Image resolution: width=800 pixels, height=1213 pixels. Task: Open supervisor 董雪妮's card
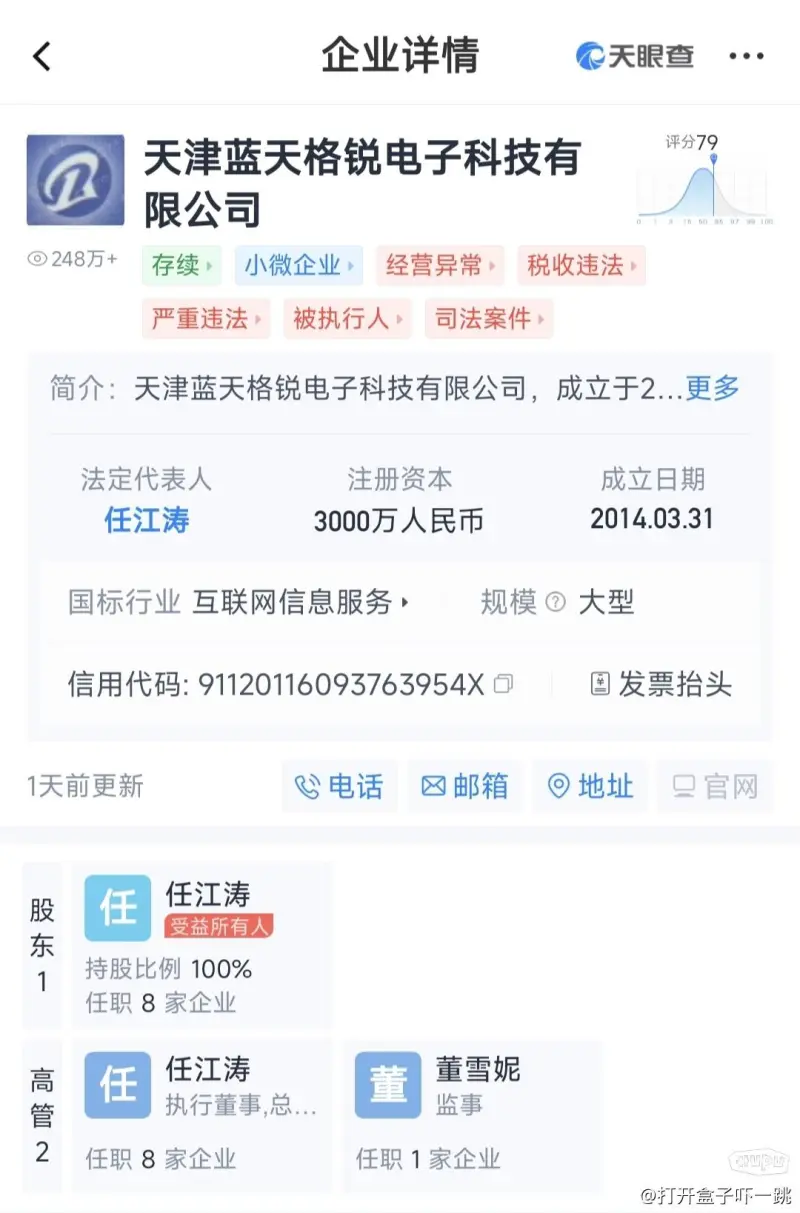tap(472, 1115)
